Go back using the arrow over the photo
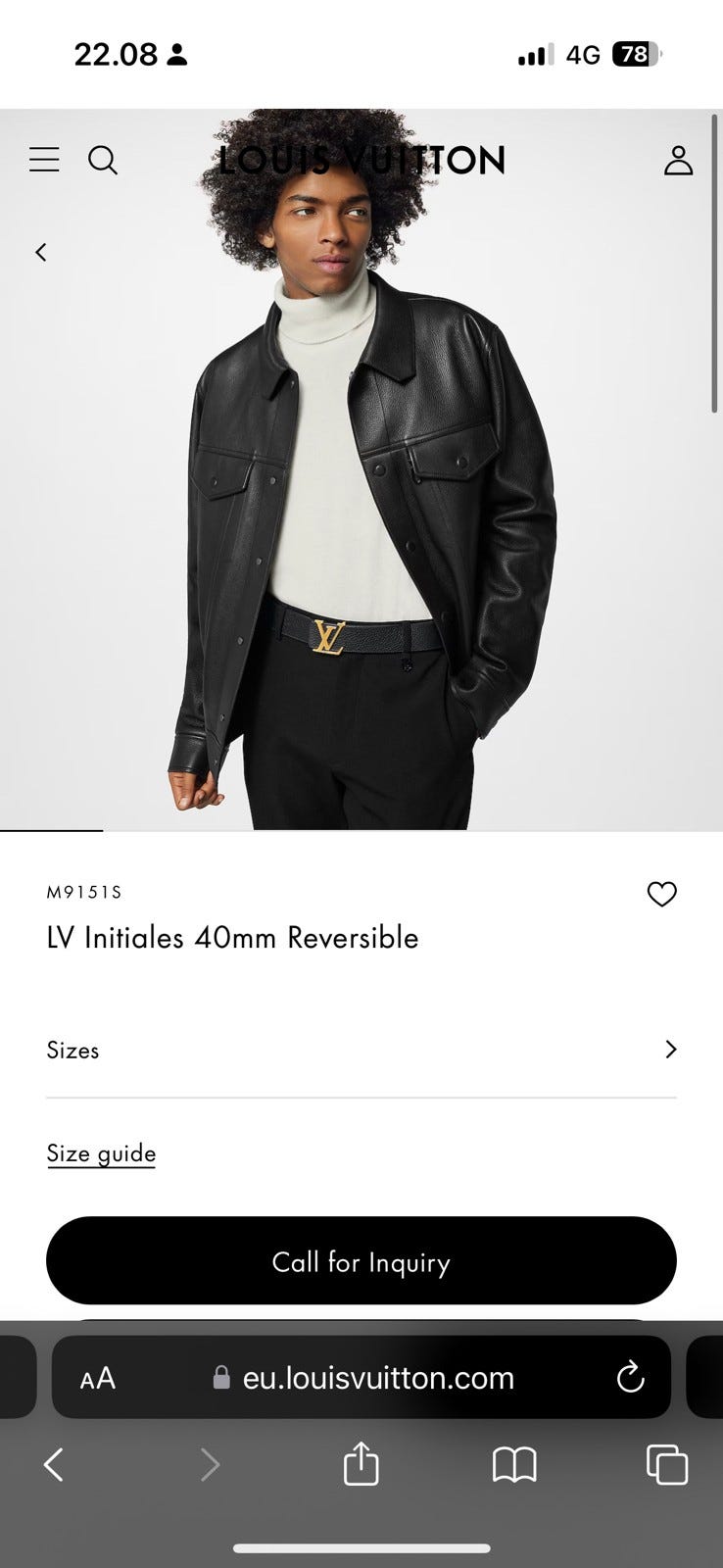 click(x=41, y=253)
